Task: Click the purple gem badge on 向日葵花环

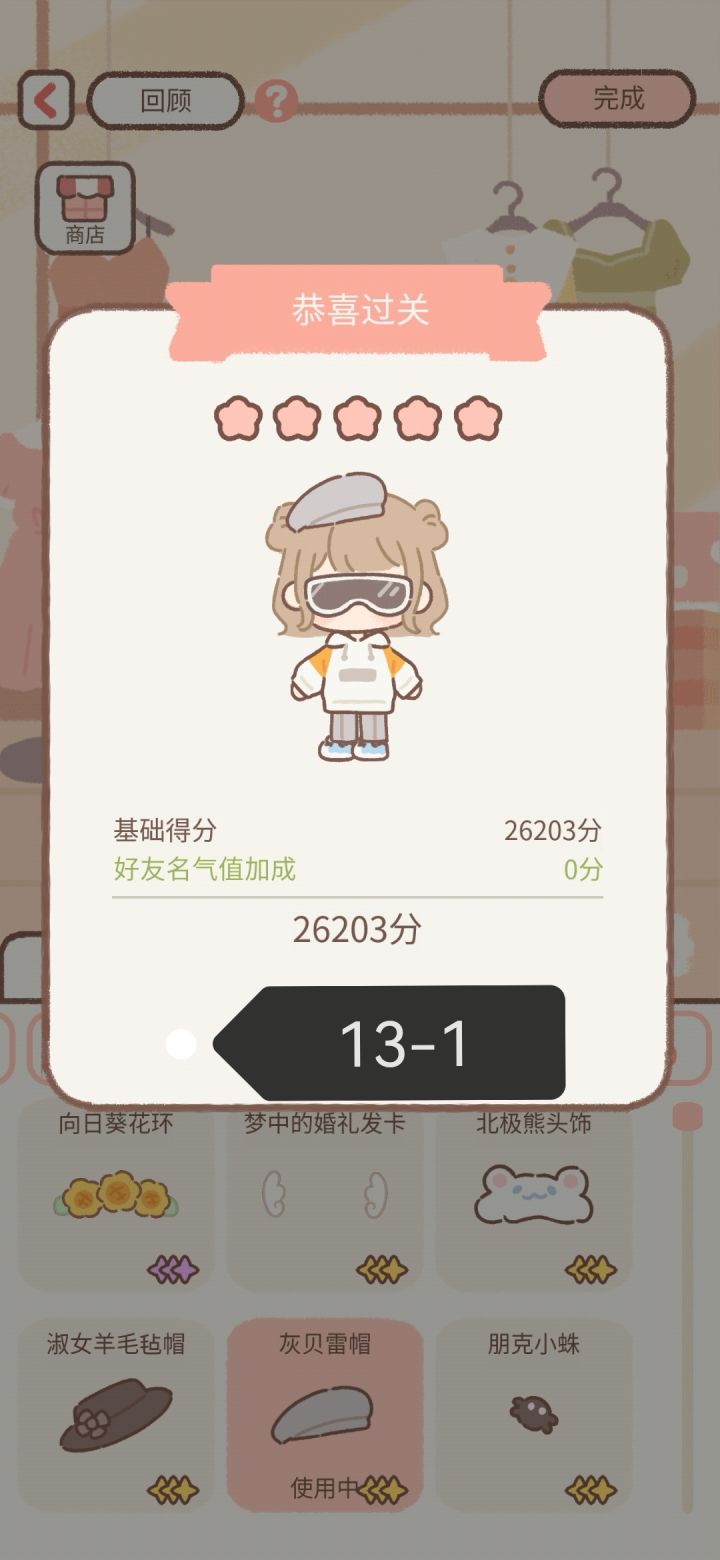Action: point(176,1268)
